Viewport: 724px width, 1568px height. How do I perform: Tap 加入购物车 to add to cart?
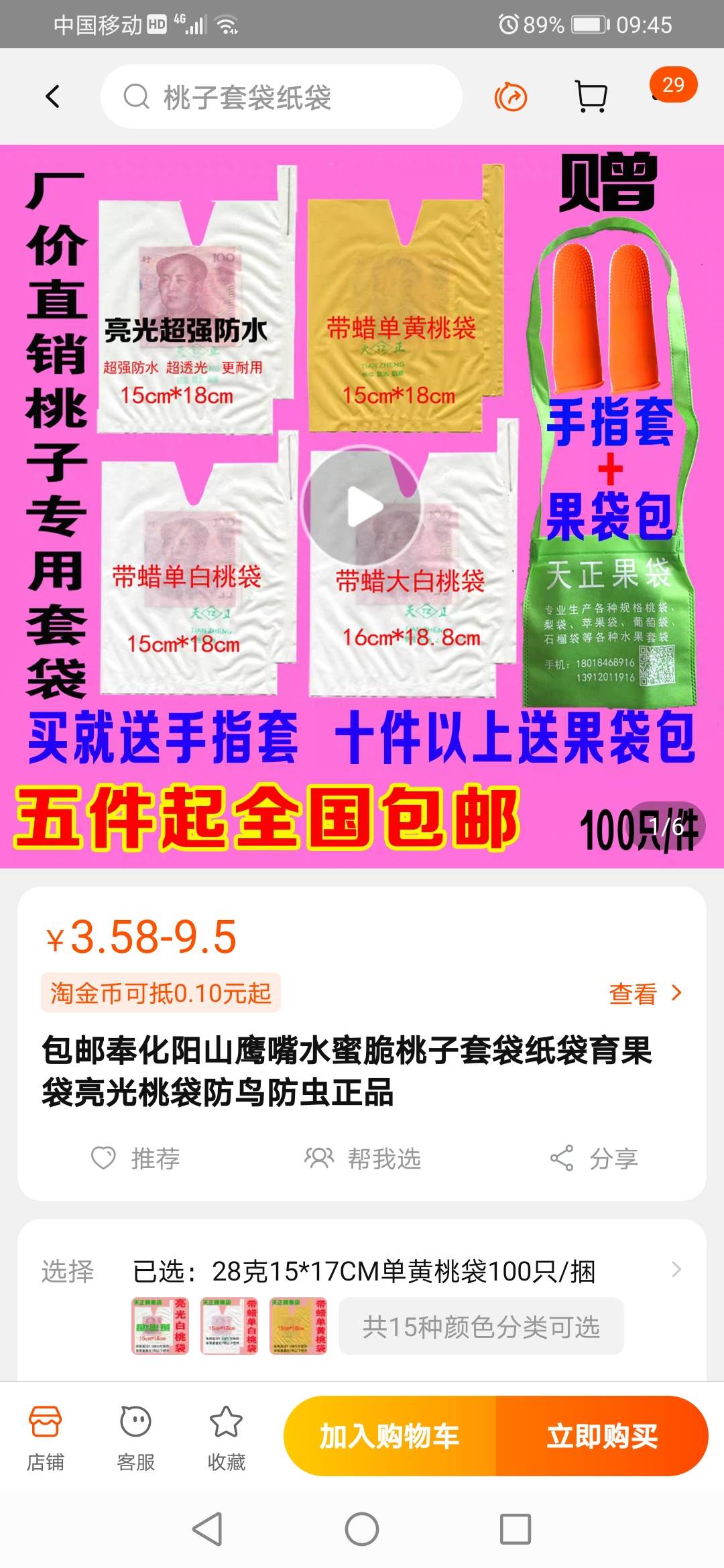(389, 1436)
